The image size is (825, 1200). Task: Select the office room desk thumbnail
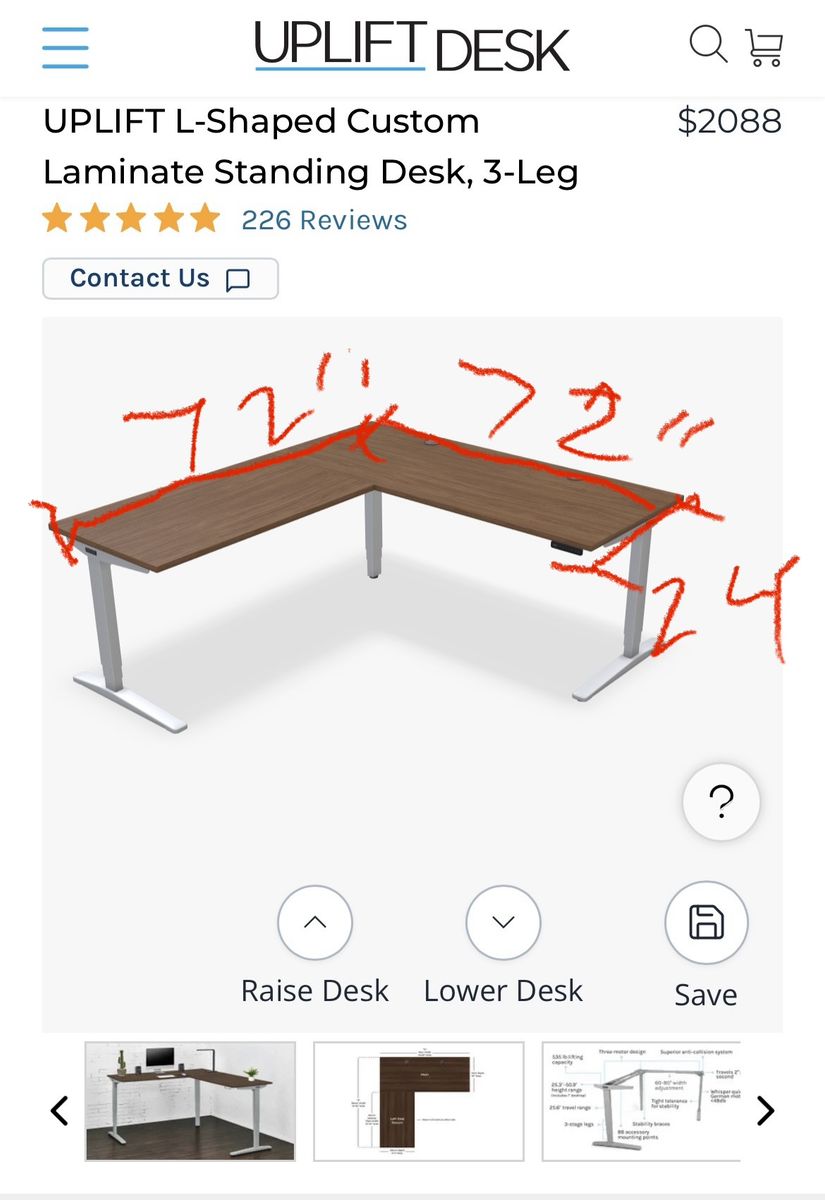pos(190,1101)
